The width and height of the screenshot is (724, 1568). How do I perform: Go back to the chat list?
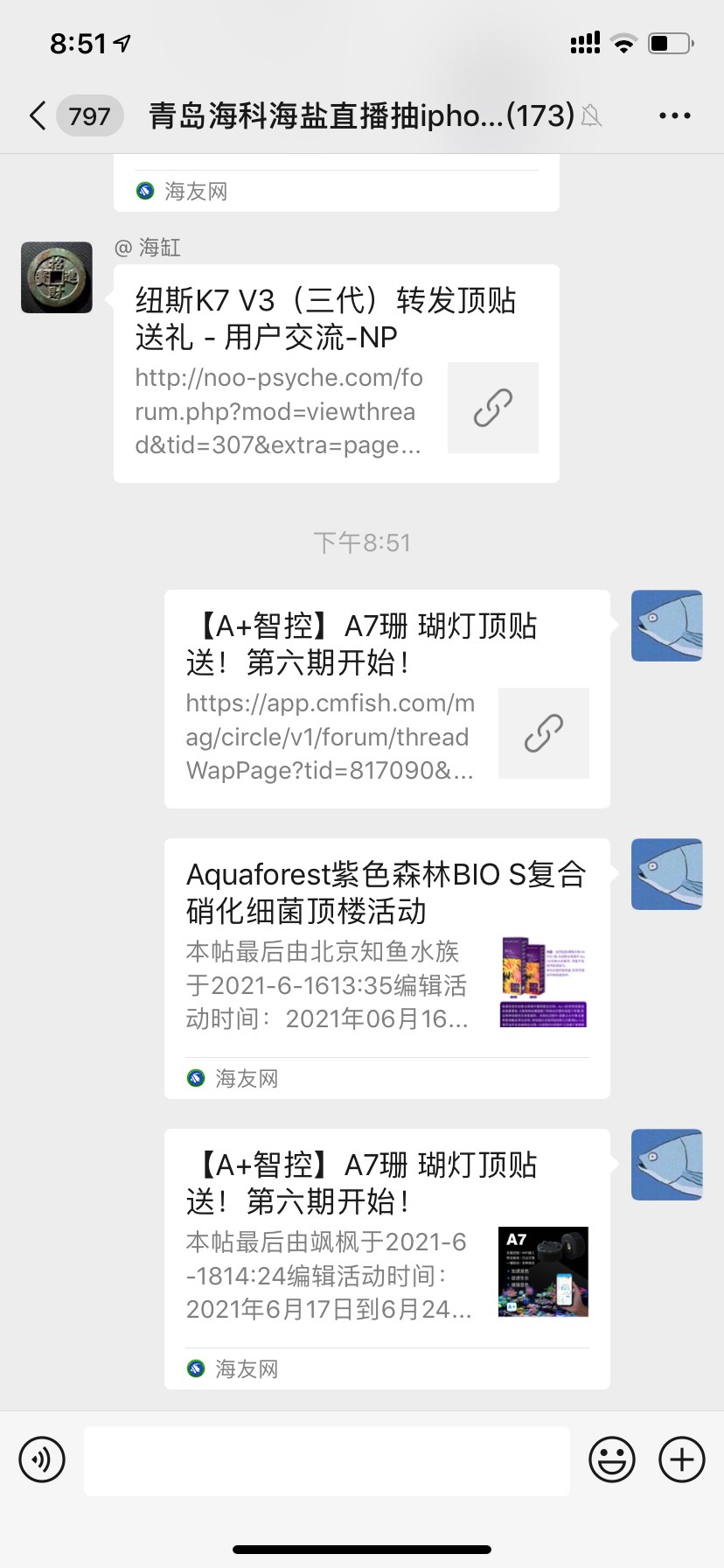[x=38, y=115]
